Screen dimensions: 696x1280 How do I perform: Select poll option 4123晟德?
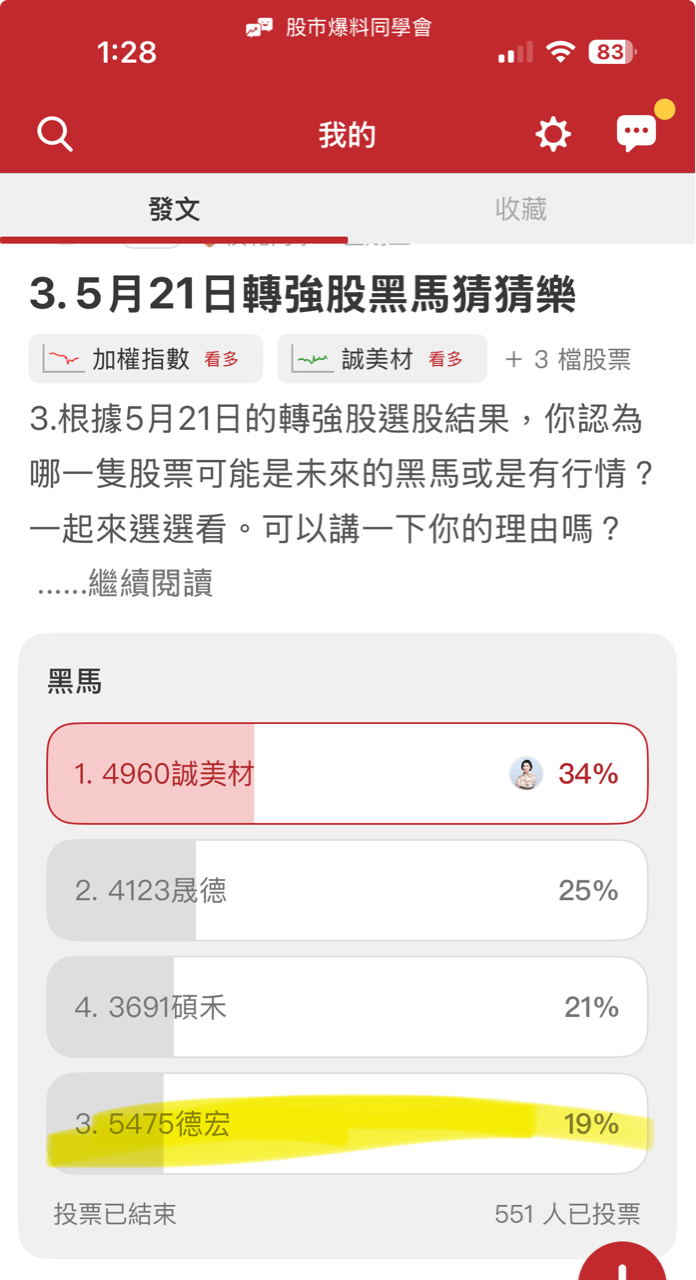tap(347, 890)
